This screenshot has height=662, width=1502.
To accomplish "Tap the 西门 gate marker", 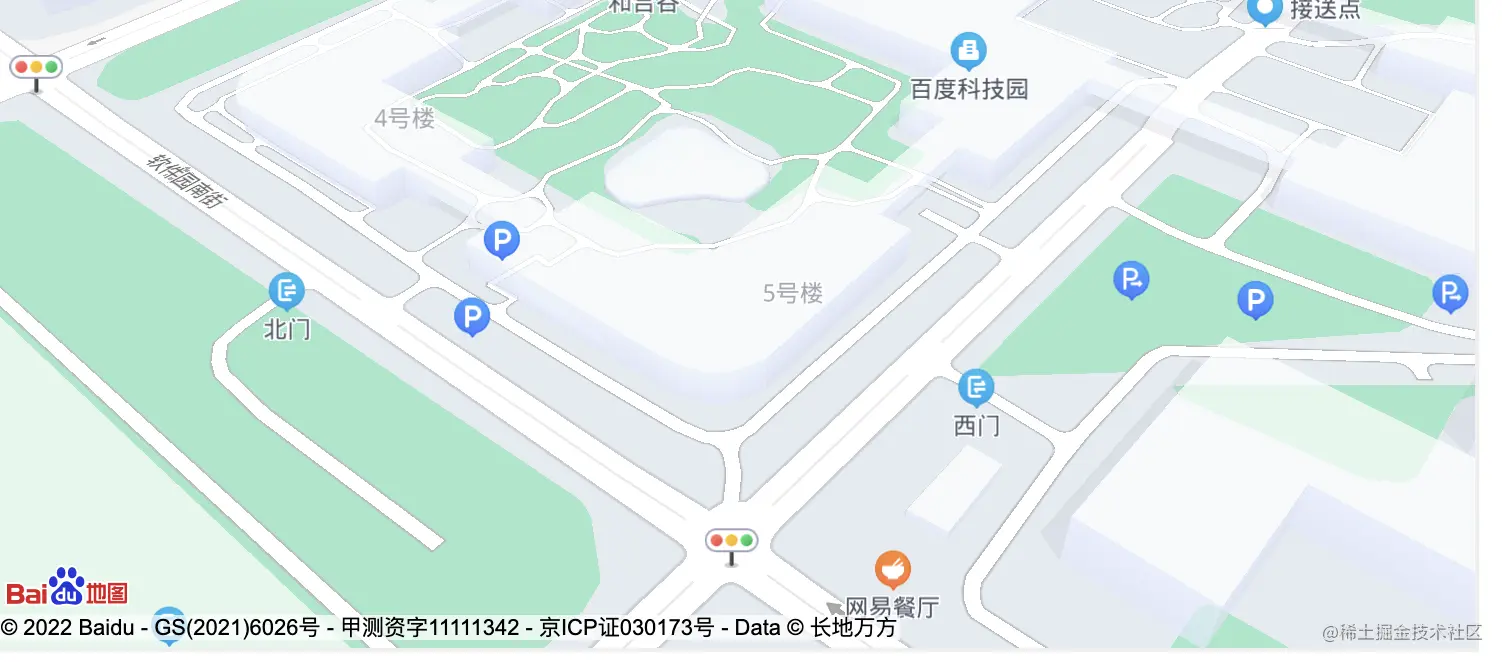I will click(x=976, y=388).
